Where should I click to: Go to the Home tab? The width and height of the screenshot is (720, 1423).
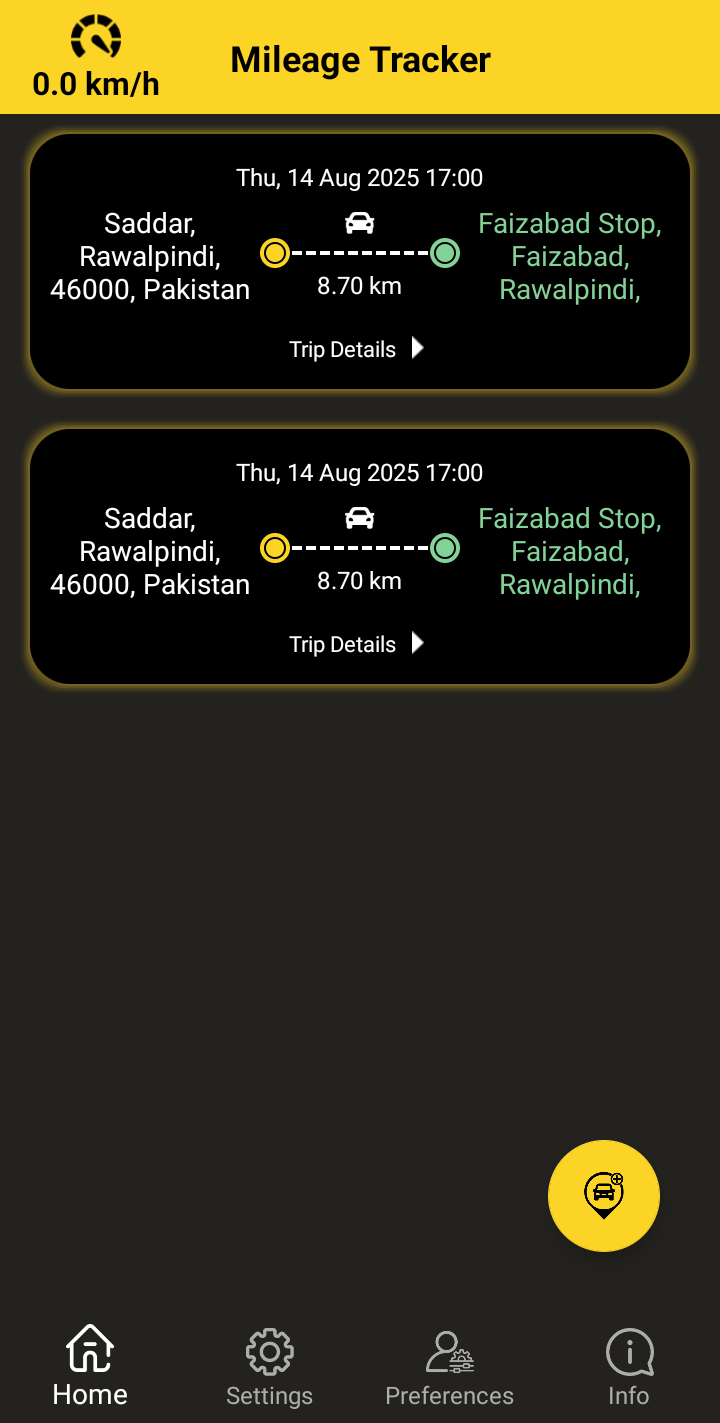point(90,1367)
